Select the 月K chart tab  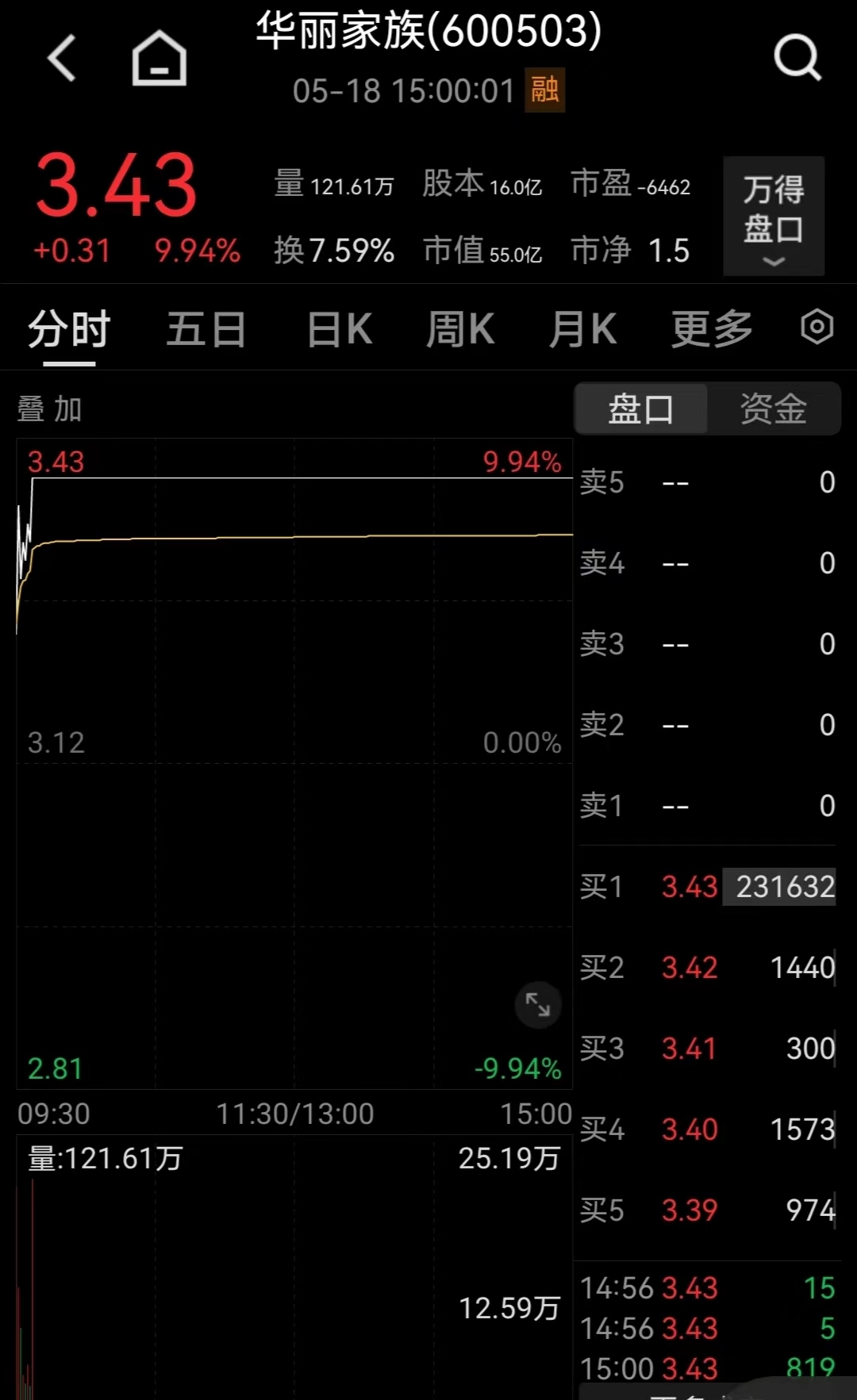pos(582,329)
